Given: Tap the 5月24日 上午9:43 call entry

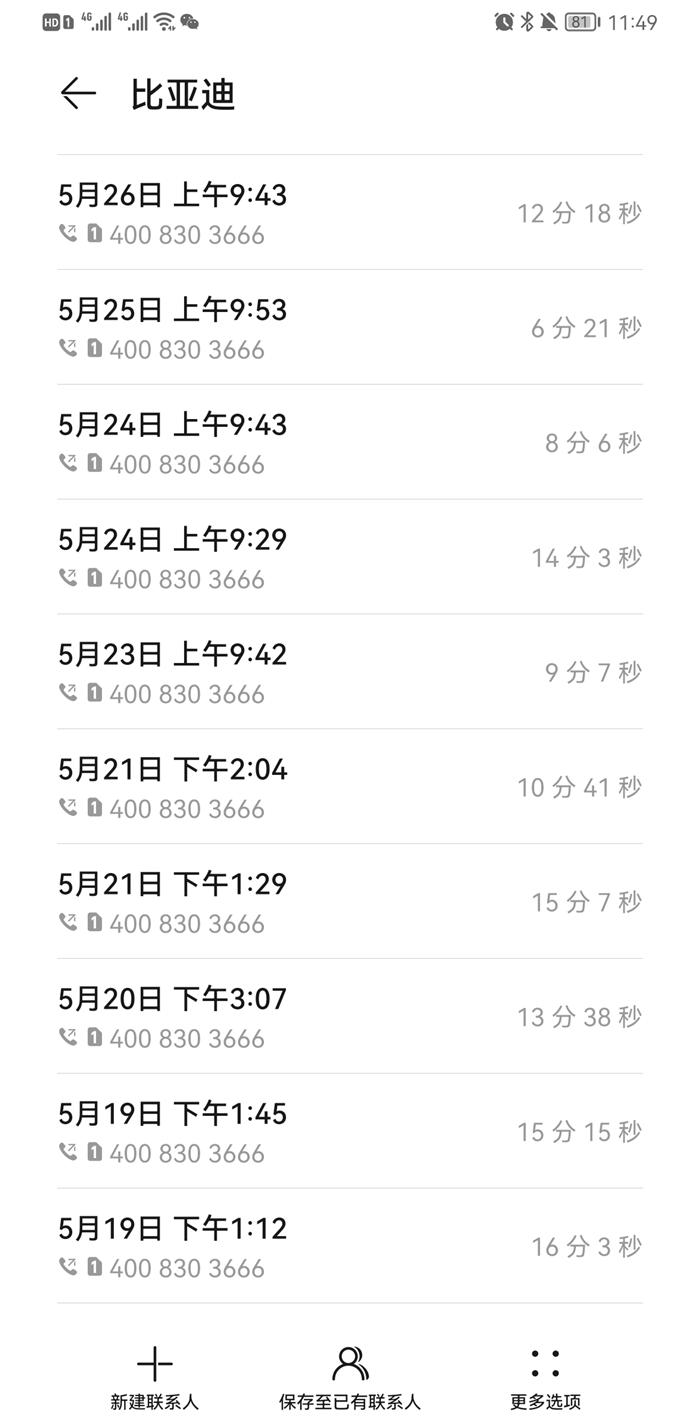Looking at the screenshot, I should (x=350, y=442).
